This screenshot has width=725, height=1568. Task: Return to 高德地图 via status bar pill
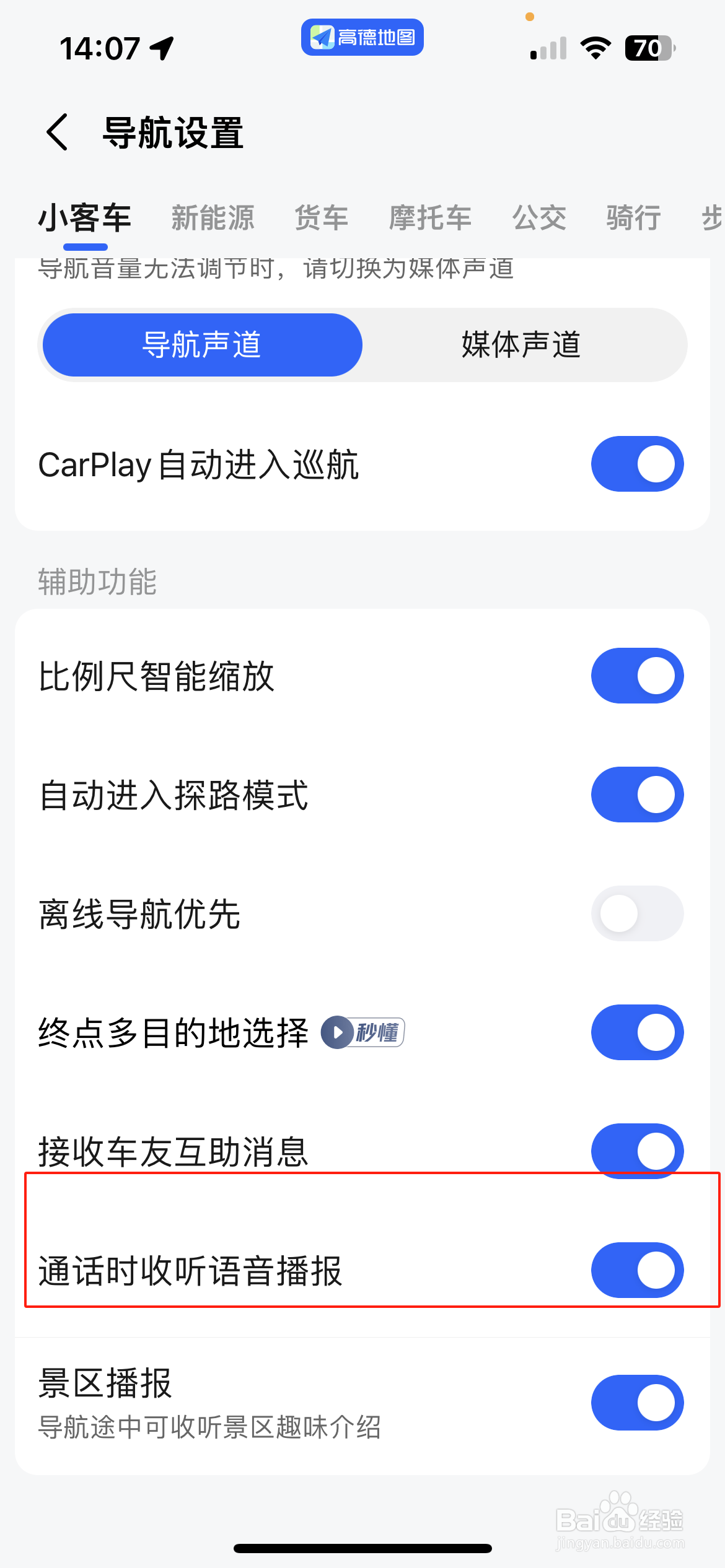362,37
